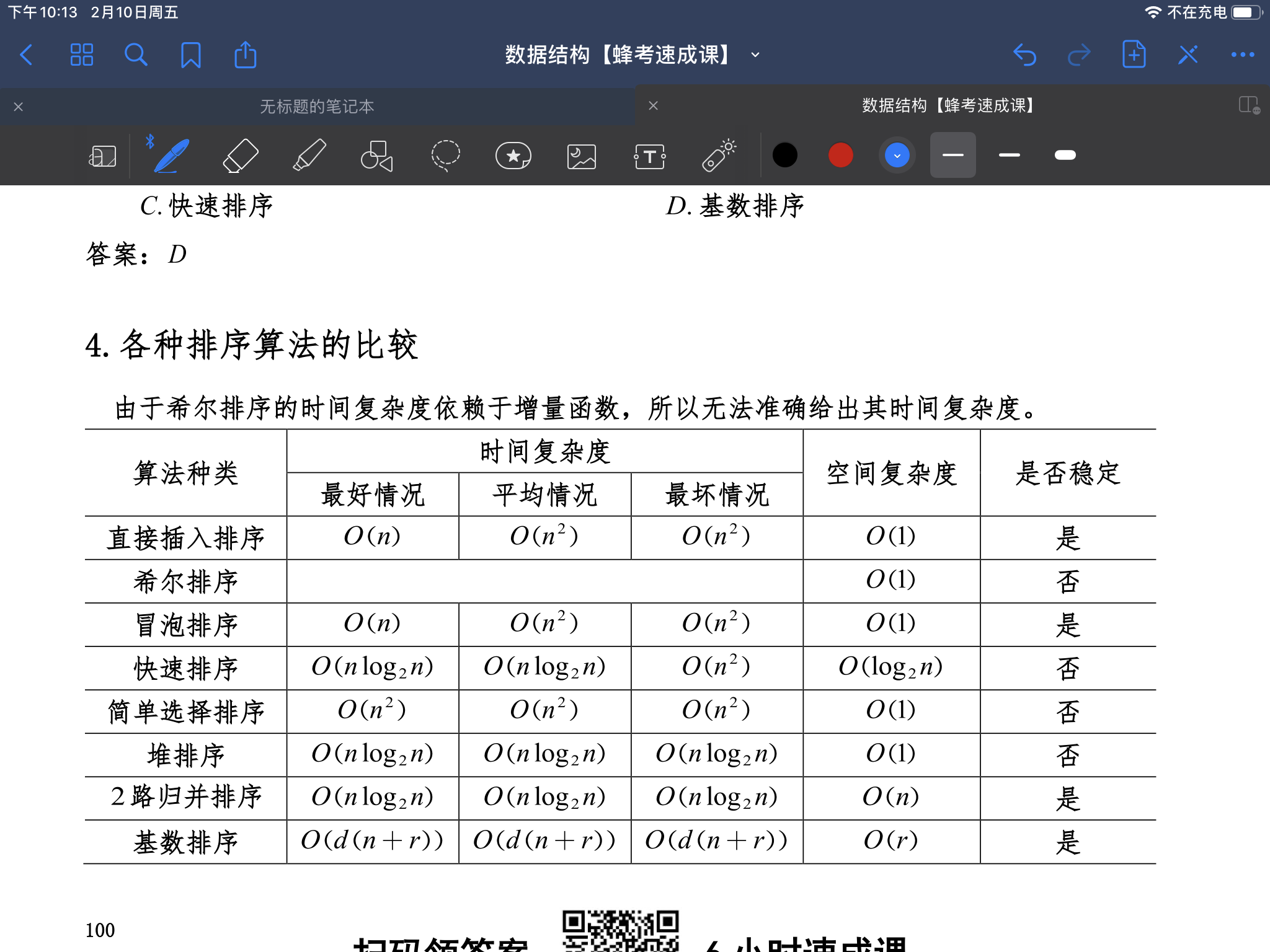The height and width of the screenshot is (952, 1270).
Task: Go back to the documents library
Action: click(x=26, y=55)
